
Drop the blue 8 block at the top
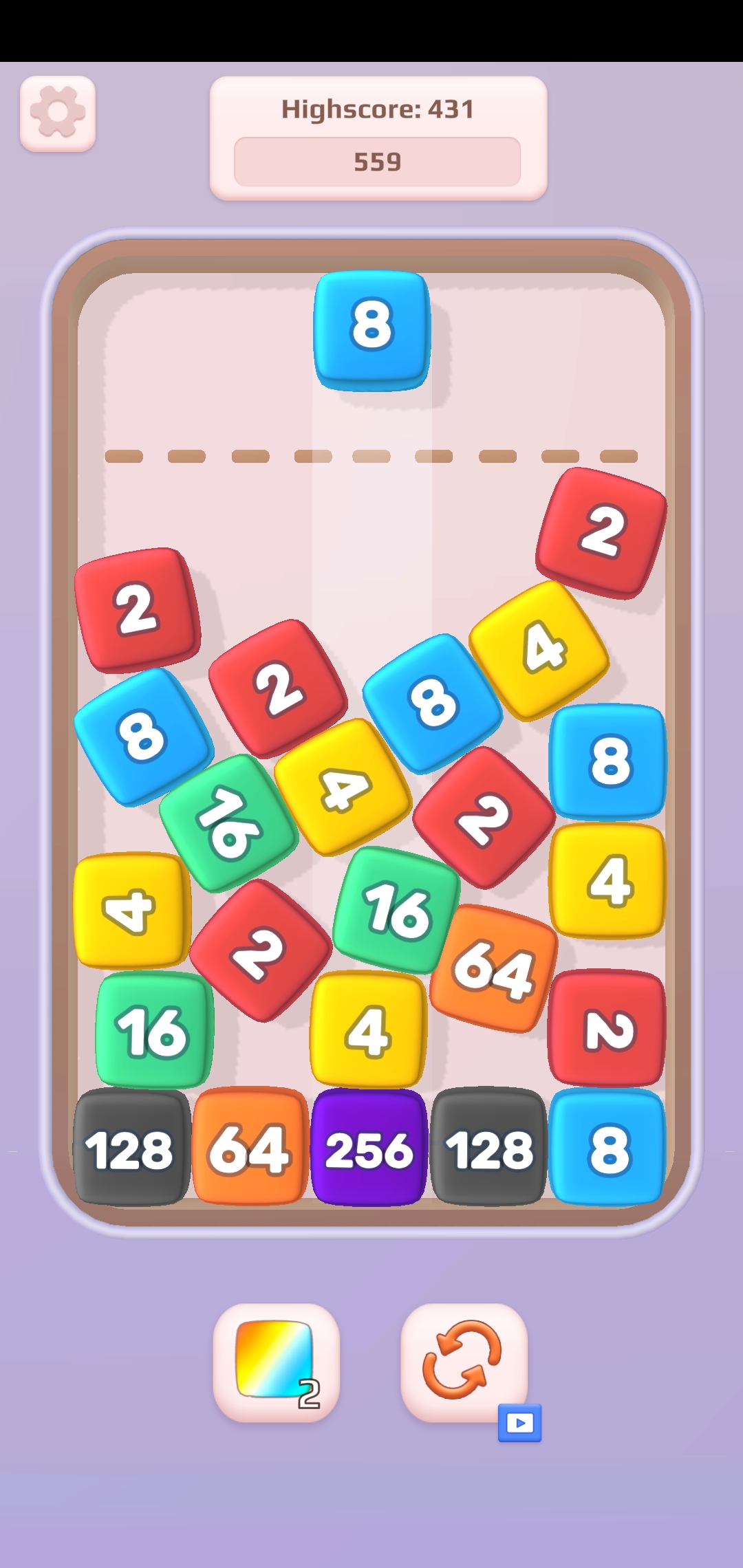tap(372, 329)
